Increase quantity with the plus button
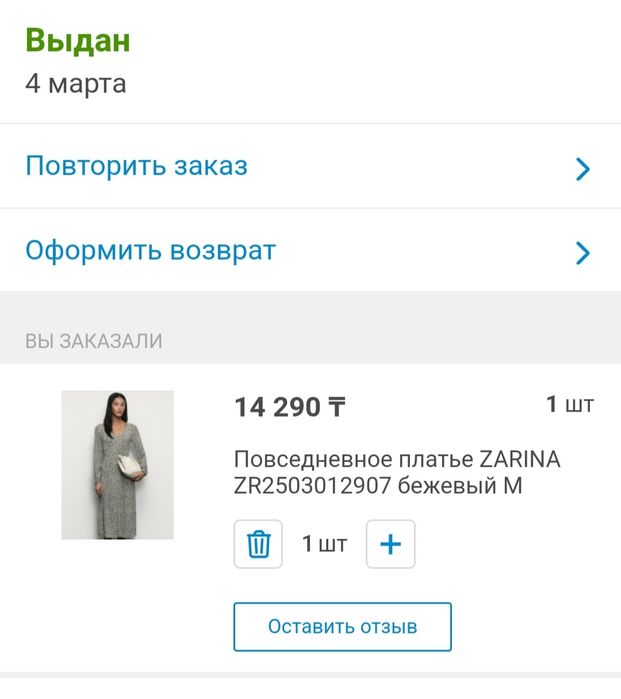This screenshot has width=621, height=699. [390, 545]
